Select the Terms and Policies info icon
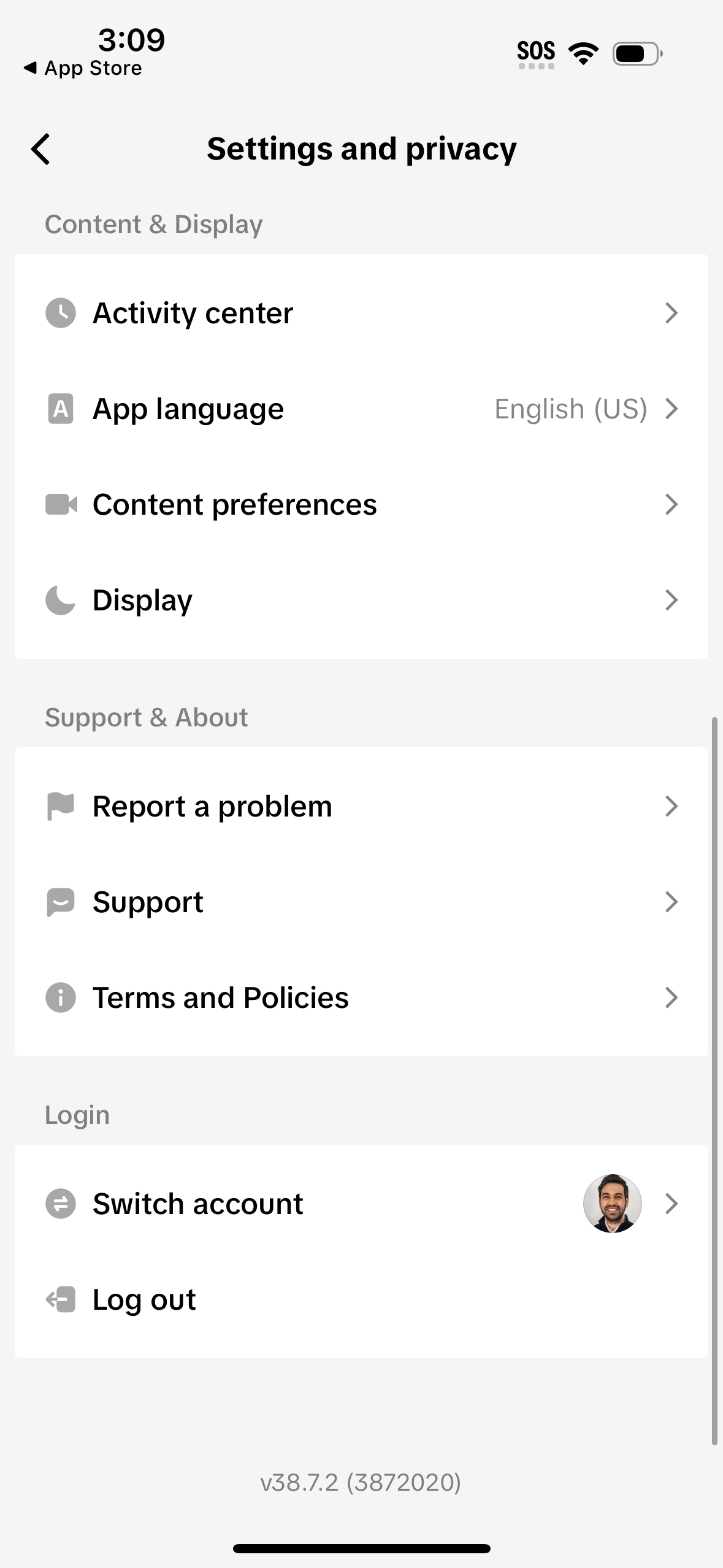Viewport: 723px width, 1568px height. 60,997
